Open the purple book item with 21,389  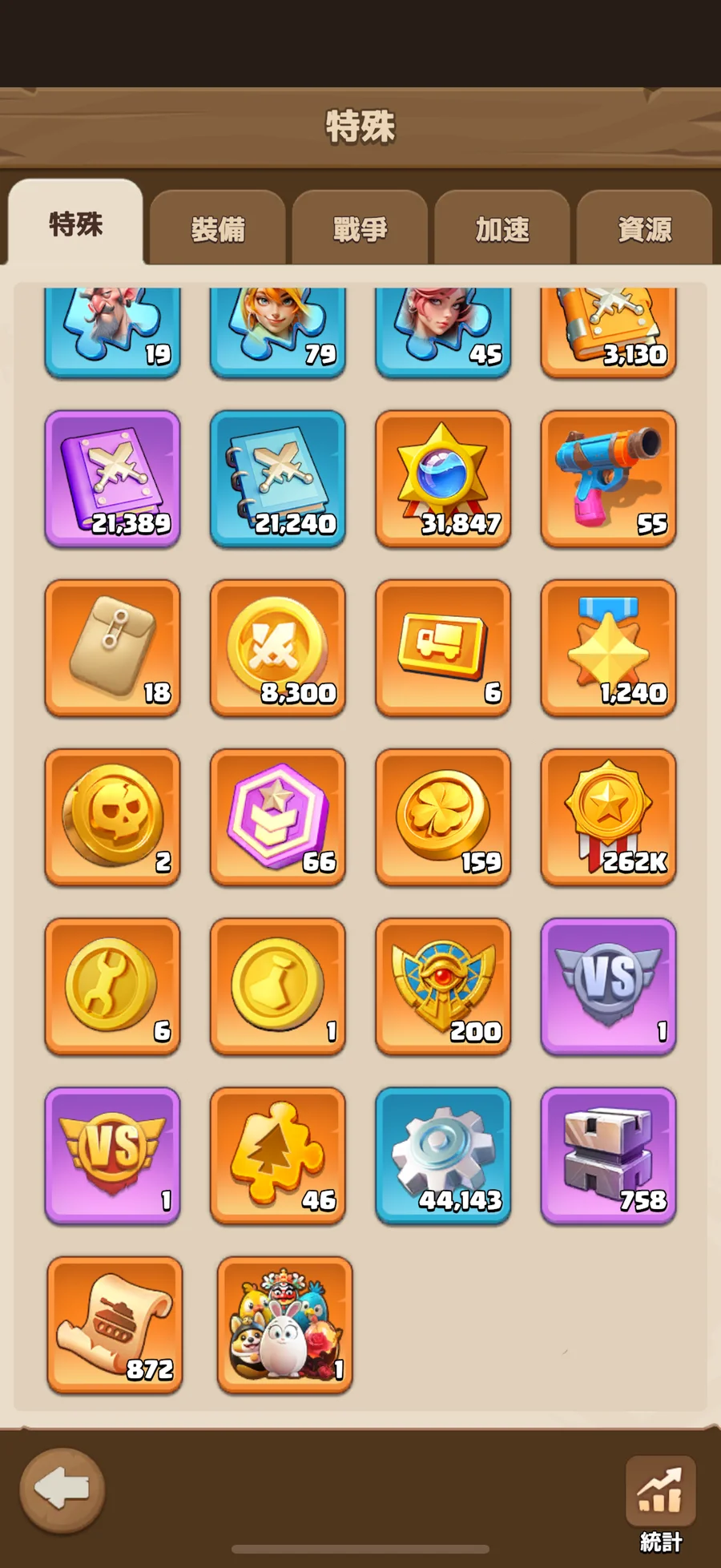(113, 479)
